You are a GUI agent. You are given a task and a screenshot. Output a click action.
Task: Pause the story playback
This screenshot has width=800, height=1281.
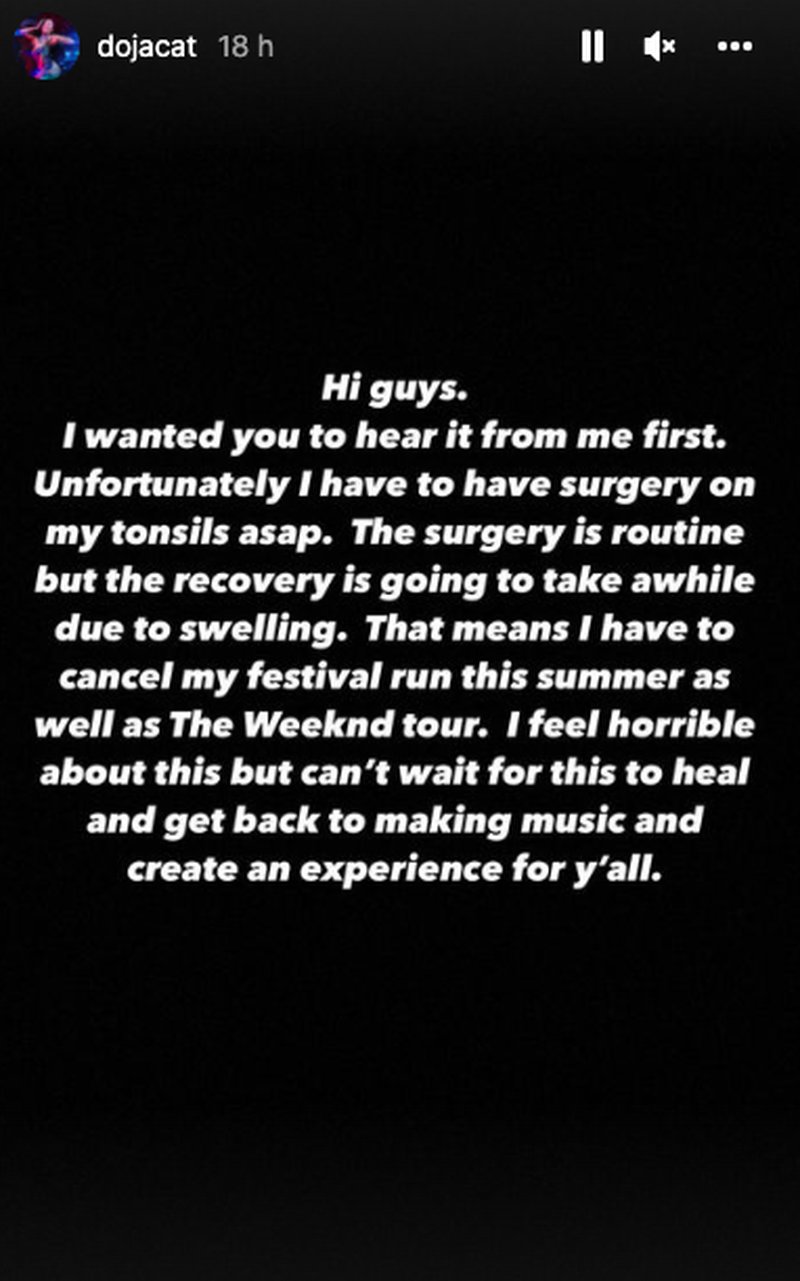[x=593, y=46]
